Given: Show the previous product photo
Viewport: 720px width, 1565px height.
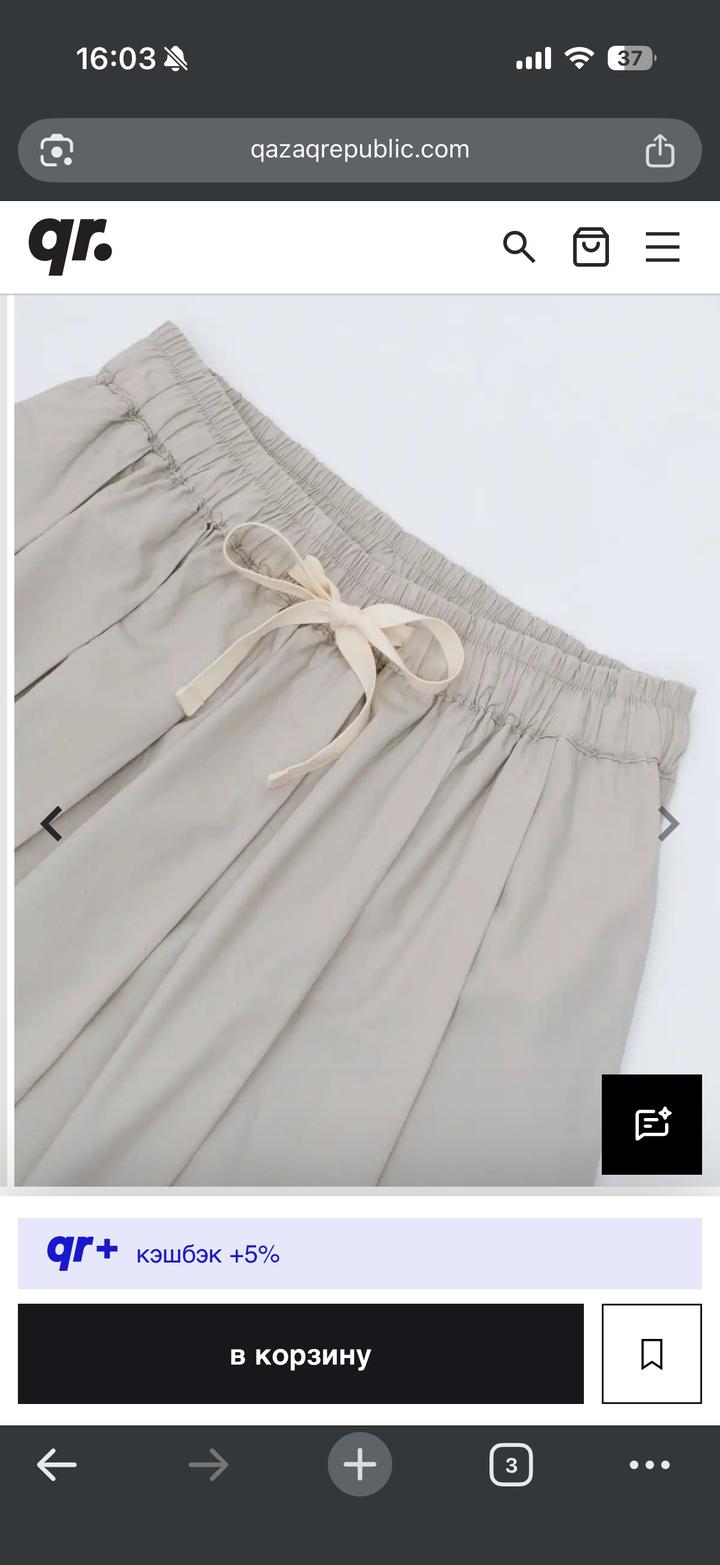Looking at the screenshot, I should point(51,824).
